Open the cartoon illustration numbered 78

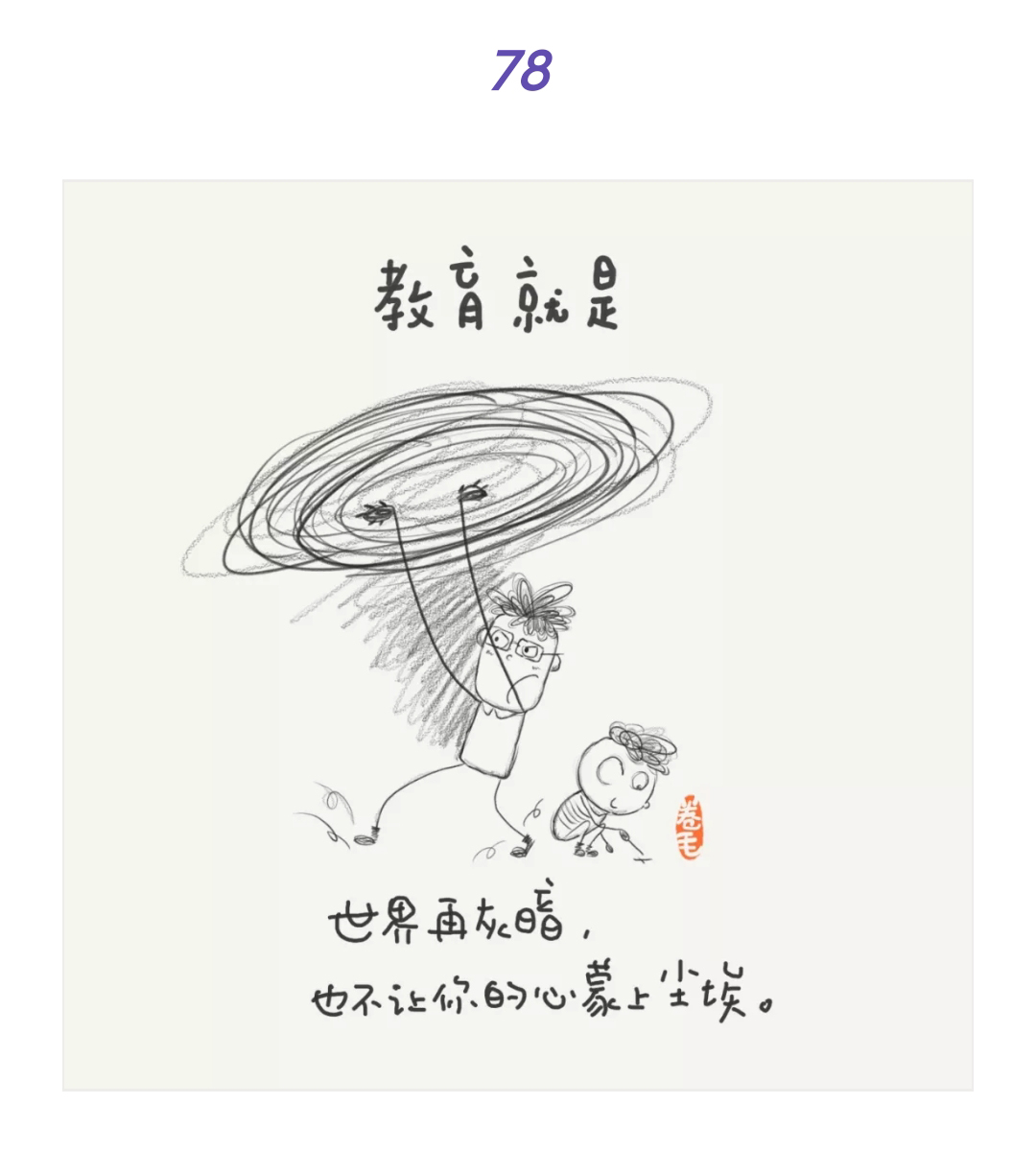click(518, 635)
